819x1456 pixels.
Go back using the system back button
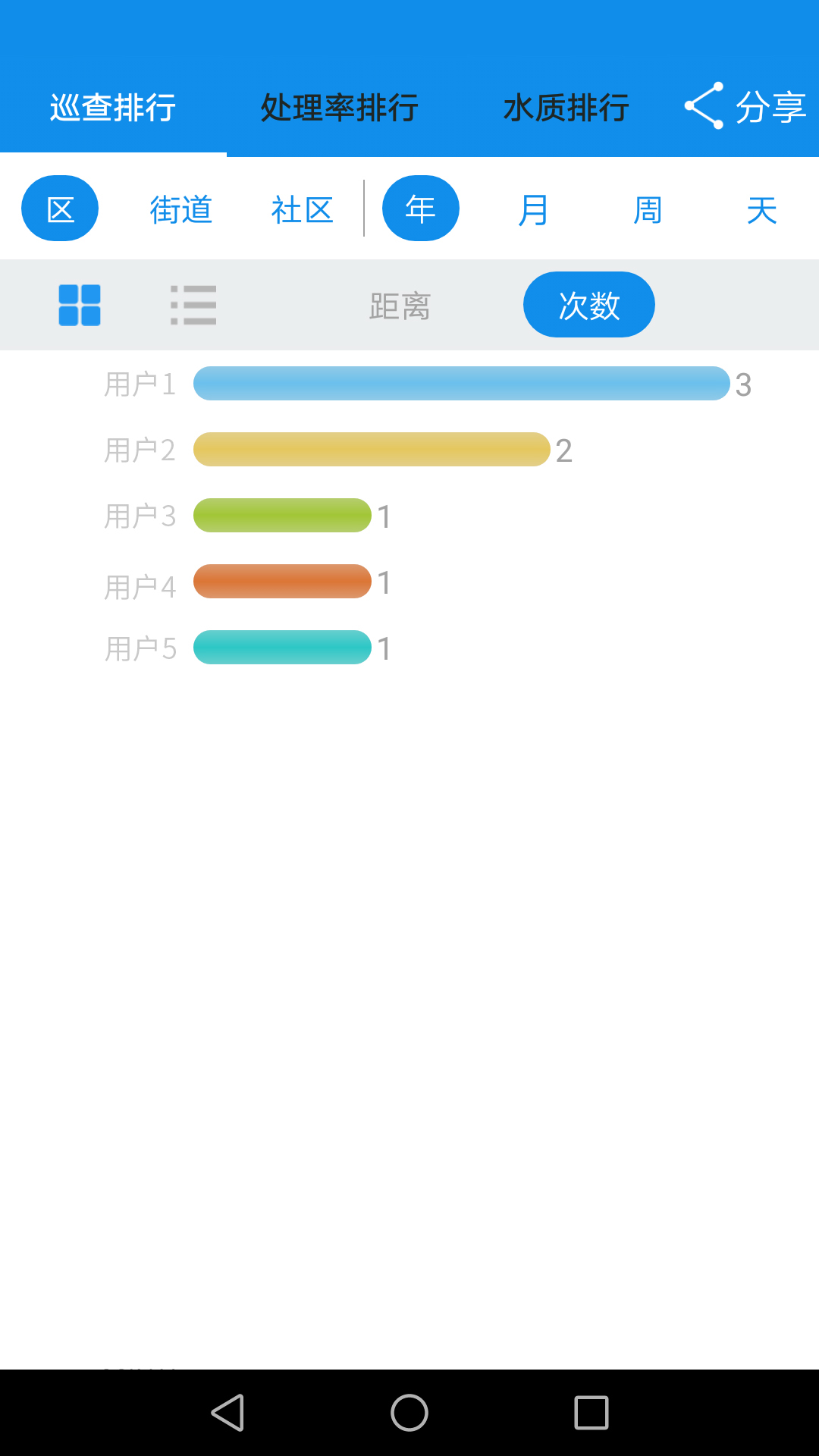[227, 1413]
